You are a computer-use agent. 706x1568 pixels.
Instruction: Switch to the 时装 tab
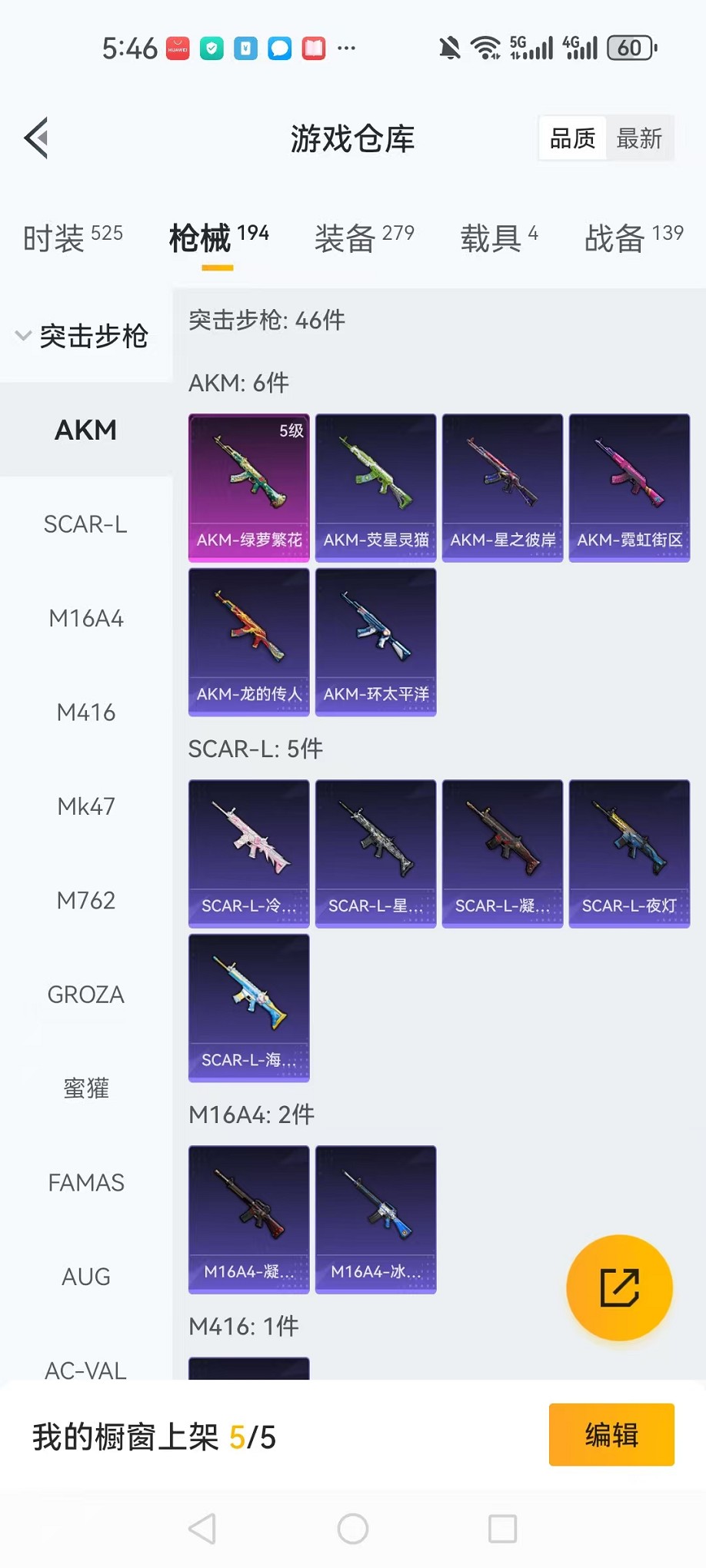(x=72, y=238)
